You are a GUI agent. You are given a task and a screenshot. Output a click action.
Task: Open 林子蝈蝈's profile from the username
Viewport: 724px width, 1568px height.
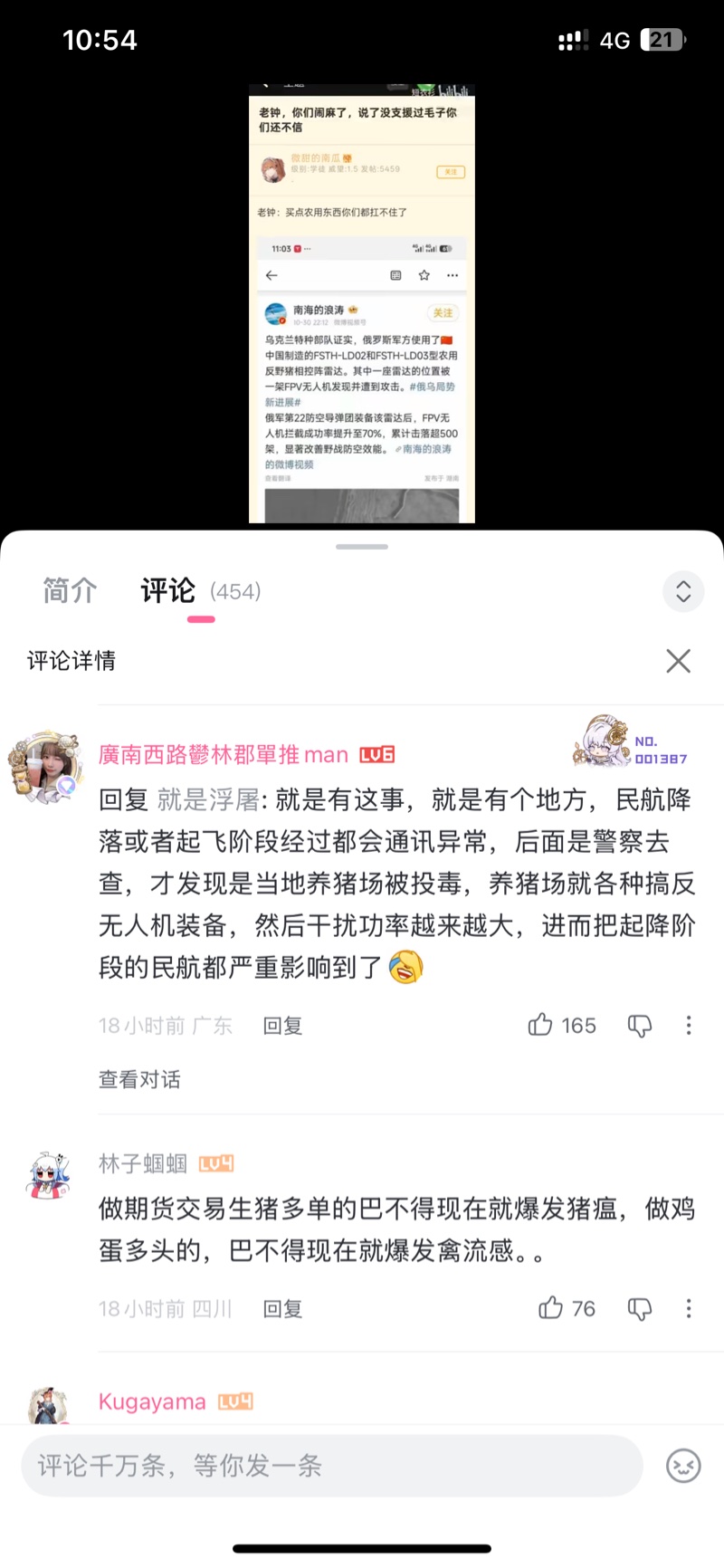(143, 1163)
